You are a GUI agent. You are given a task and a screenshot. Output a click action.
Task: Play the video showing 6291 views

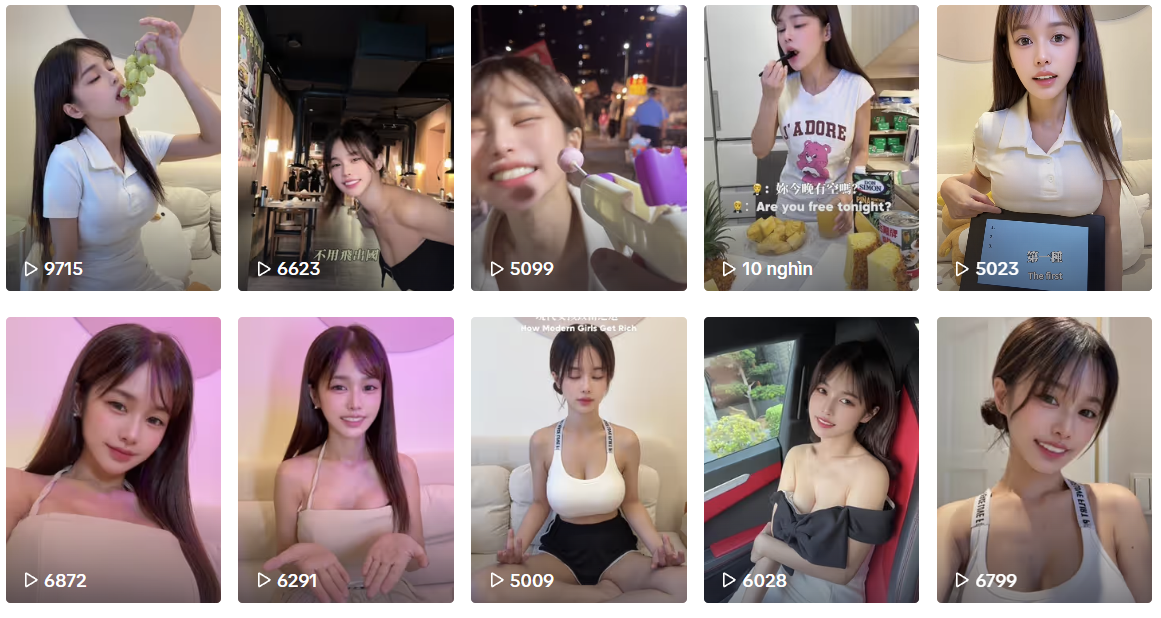pyautogui.click(x=345, y=460)
